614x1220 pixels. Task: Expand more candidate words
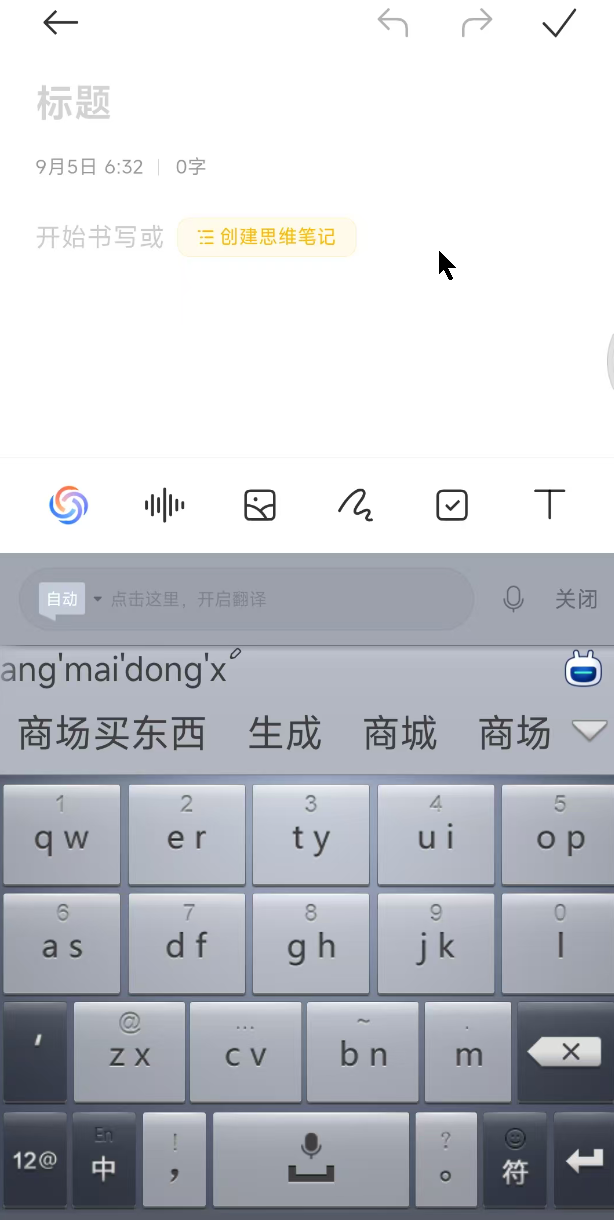[589, 731]
